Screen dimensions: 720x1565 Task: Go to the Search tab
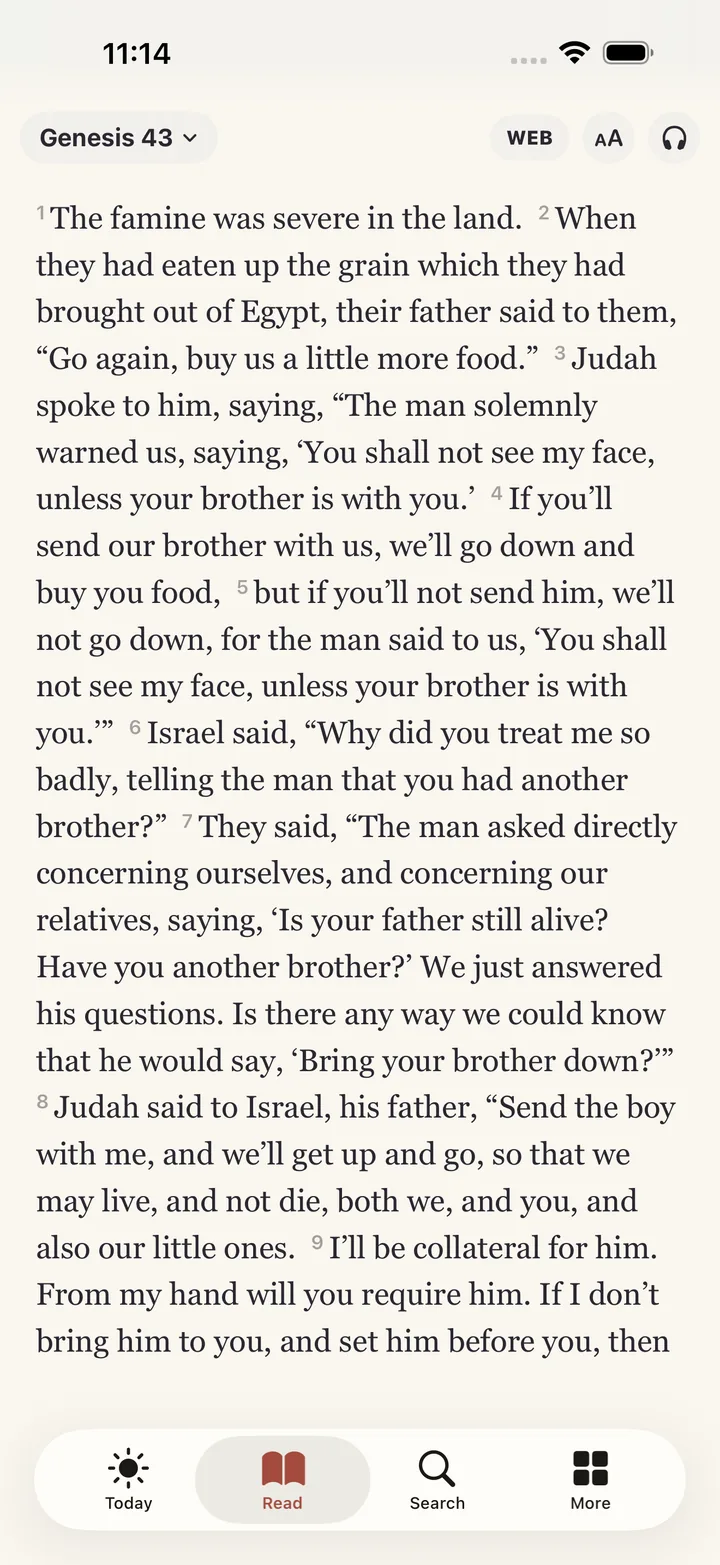coord(437,1480)
